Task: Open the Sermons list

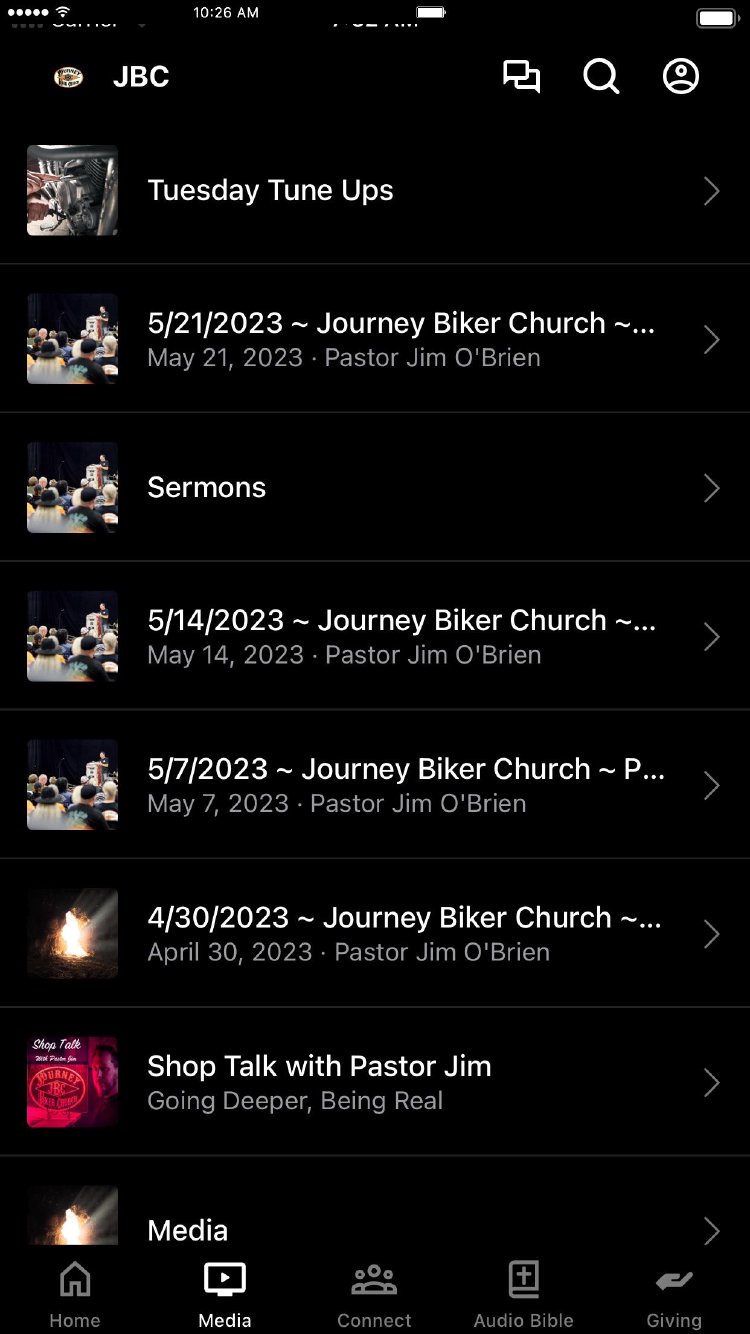Action: (374, 487)
